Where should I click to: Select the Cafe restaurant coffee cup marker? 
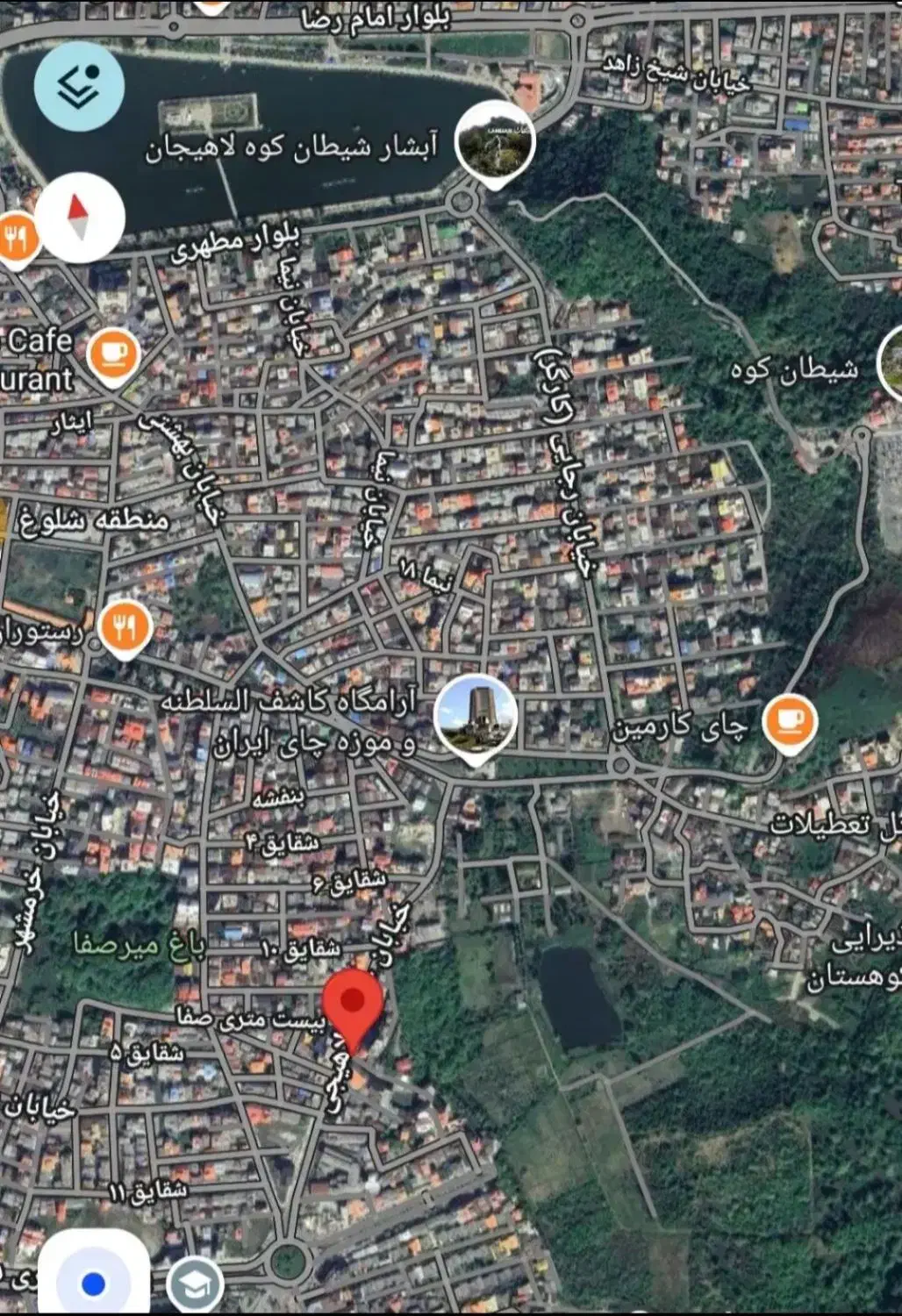(x=113, y=354)
